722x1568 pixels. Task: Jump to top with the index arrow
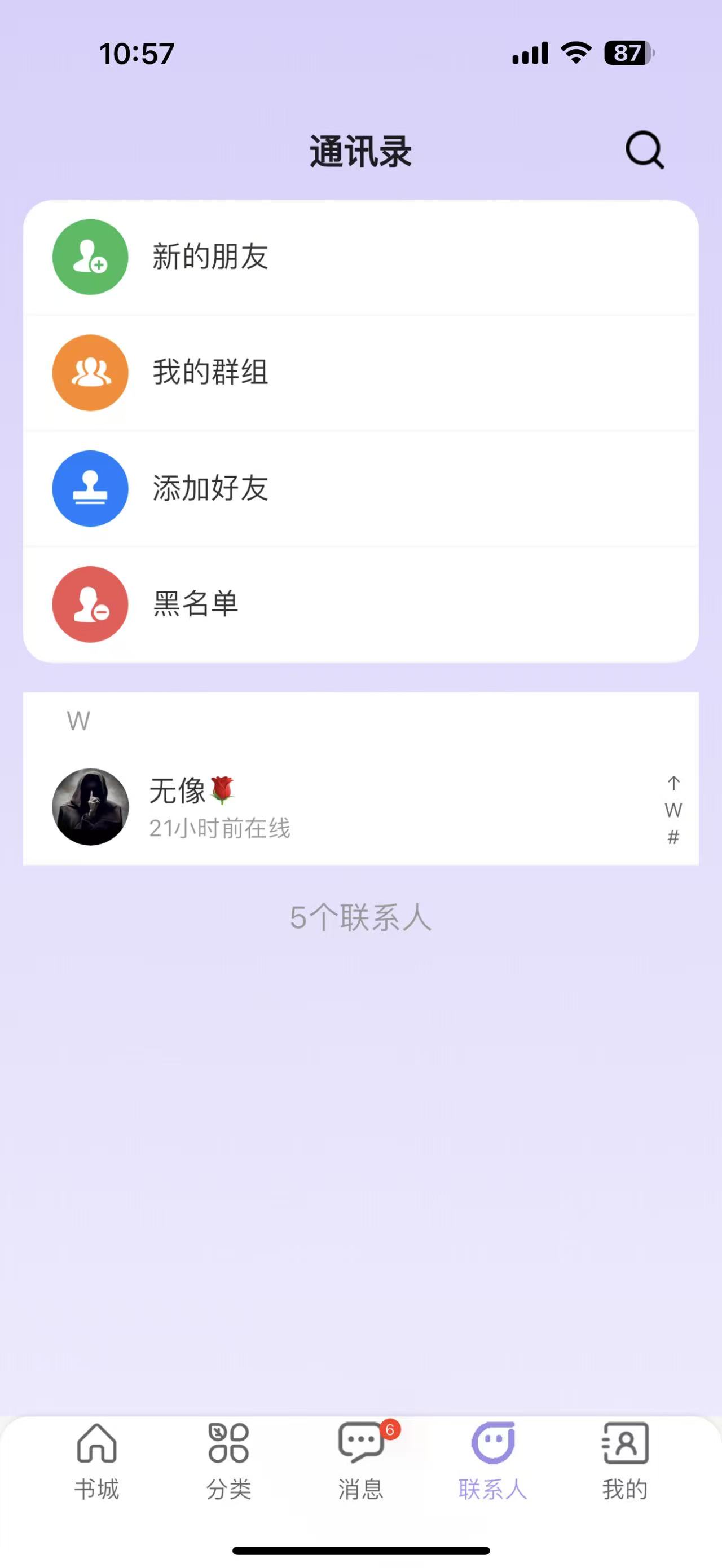pos(673,782)
